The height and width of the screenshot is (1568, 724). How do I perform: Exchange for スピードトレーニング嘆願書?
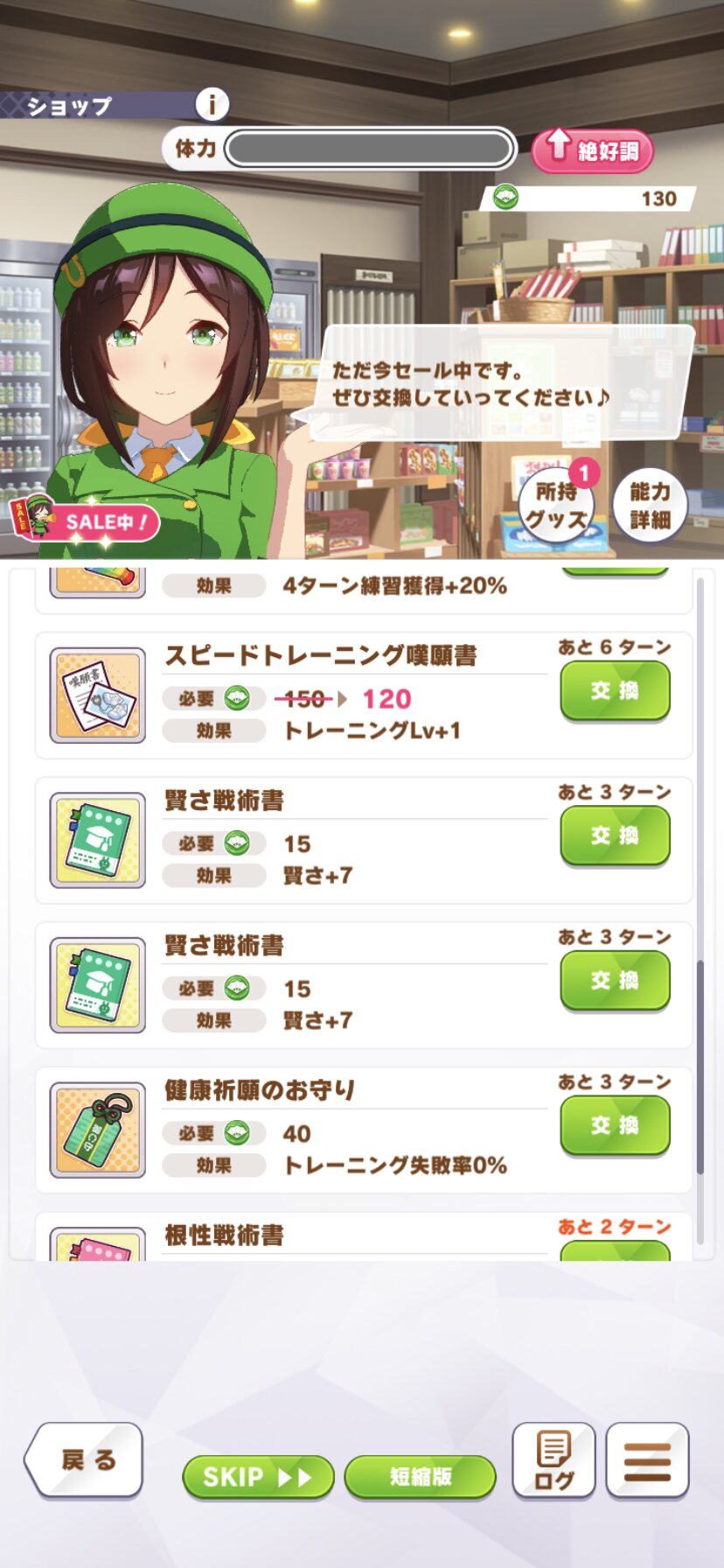[x=615, y=691]
